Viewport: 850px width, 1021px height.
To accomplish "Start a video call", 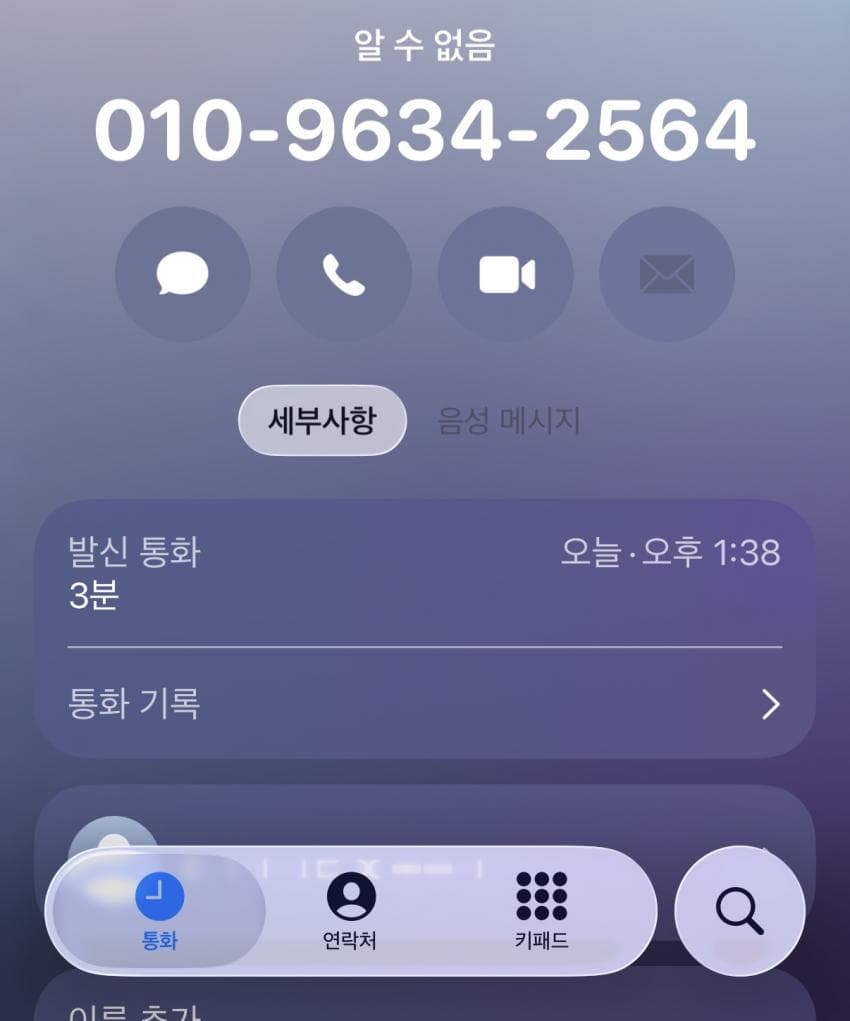I will tap(506, 274).
